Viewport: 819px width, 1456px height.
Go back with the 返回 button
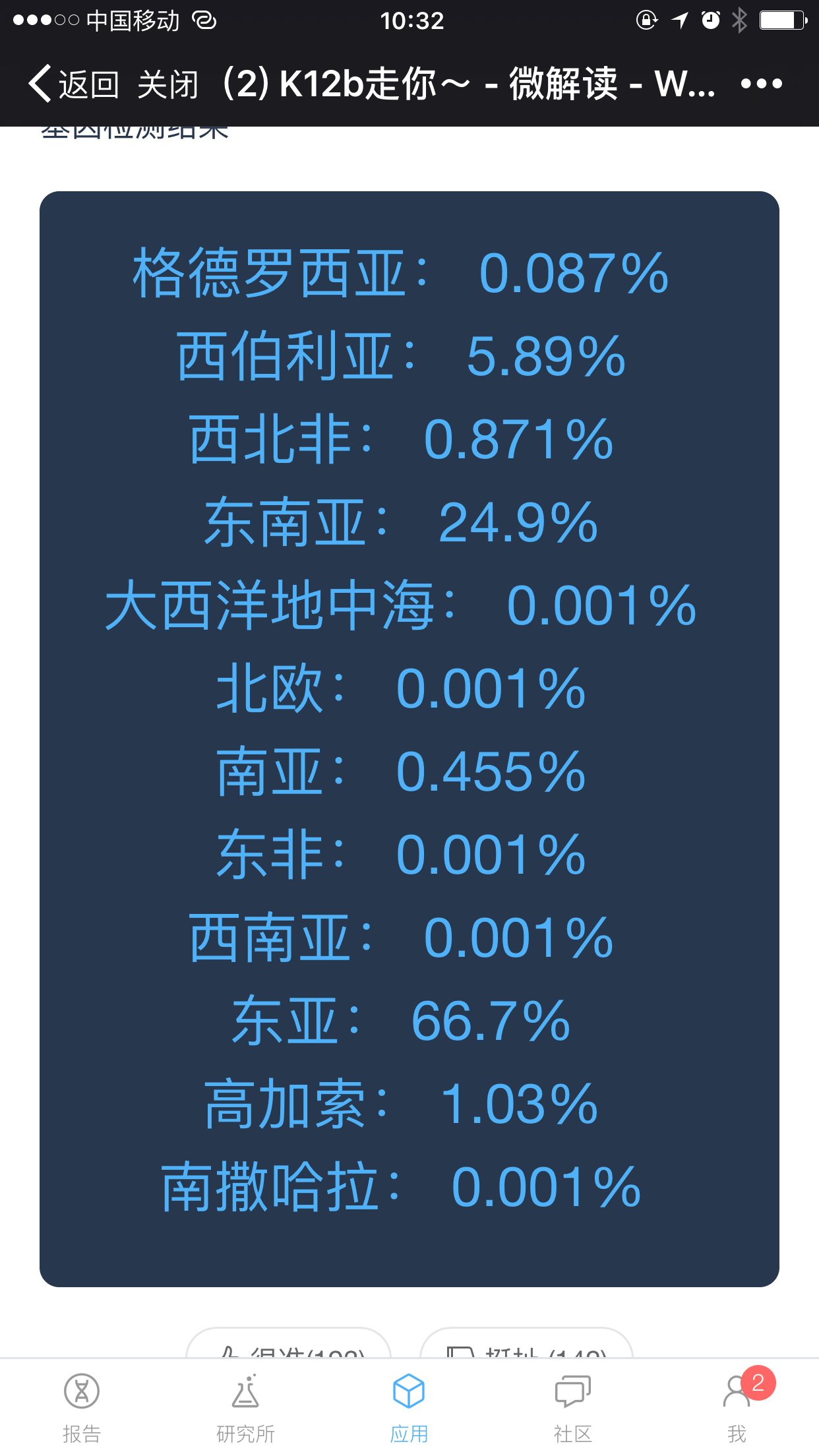pos(73,84)
